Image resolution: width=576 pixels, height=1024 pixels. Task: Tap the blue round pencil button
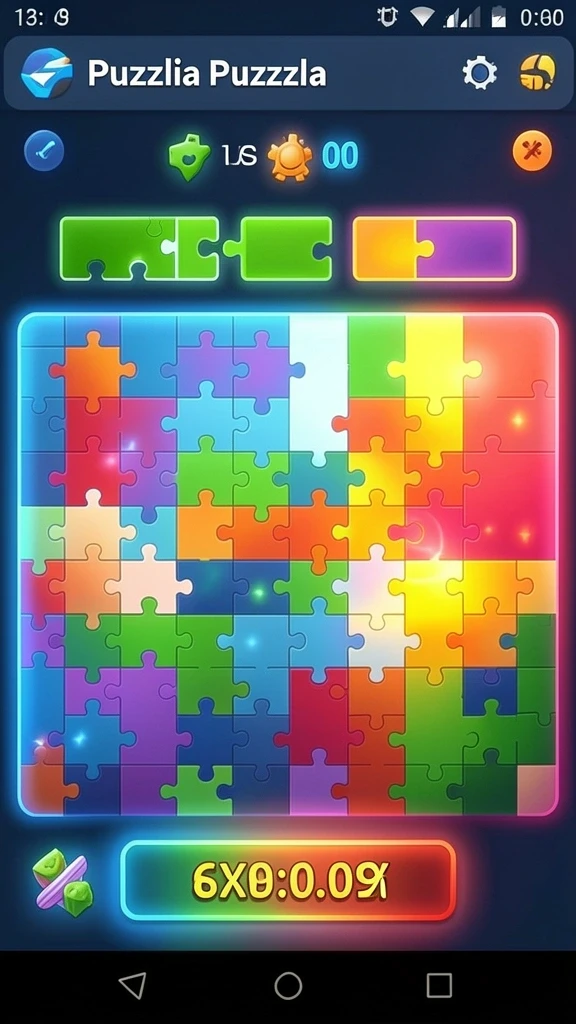click(x=44, y=151)
